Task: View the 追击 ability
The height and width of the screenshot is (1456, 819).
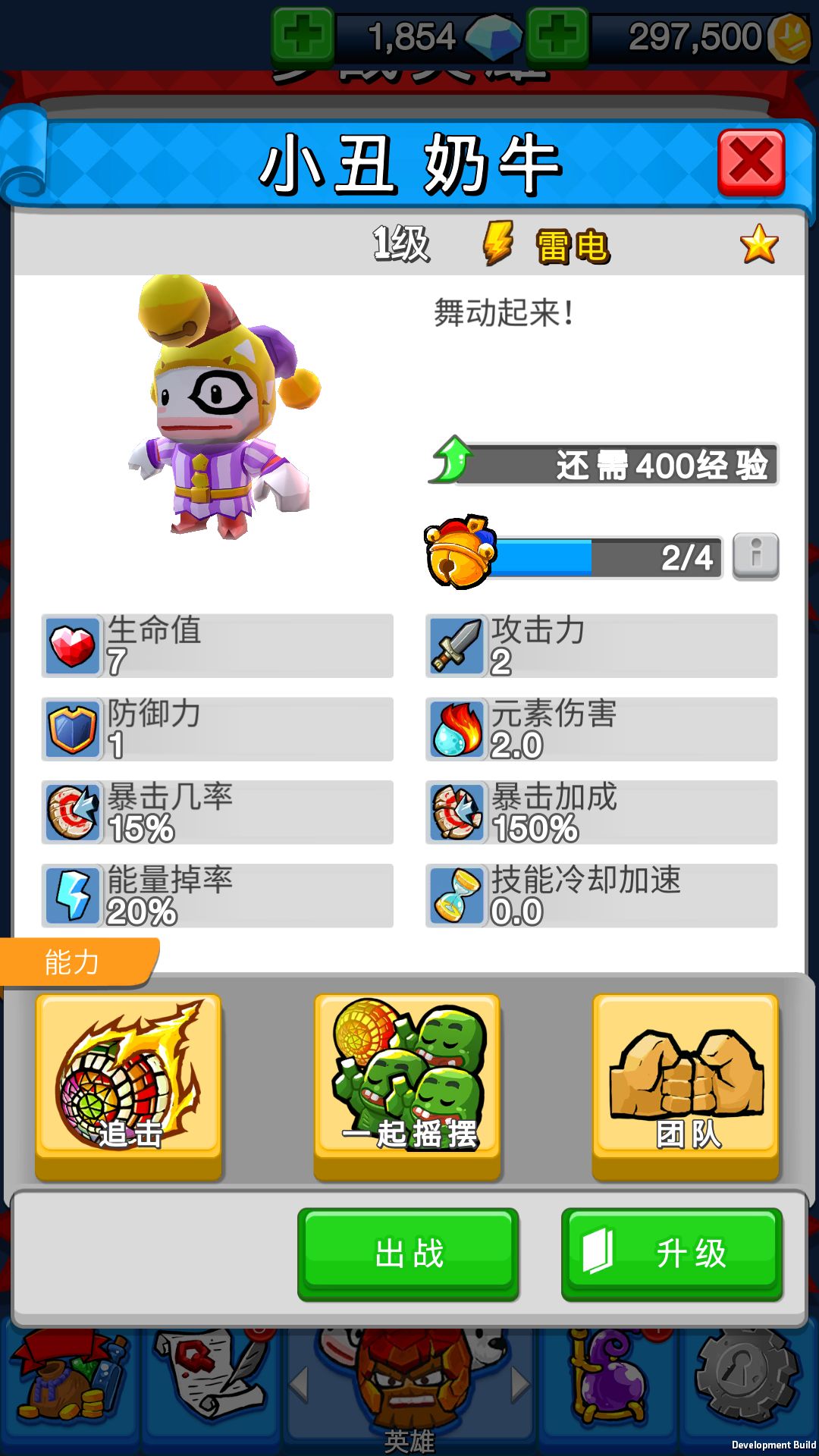Action: (128, 1084)
